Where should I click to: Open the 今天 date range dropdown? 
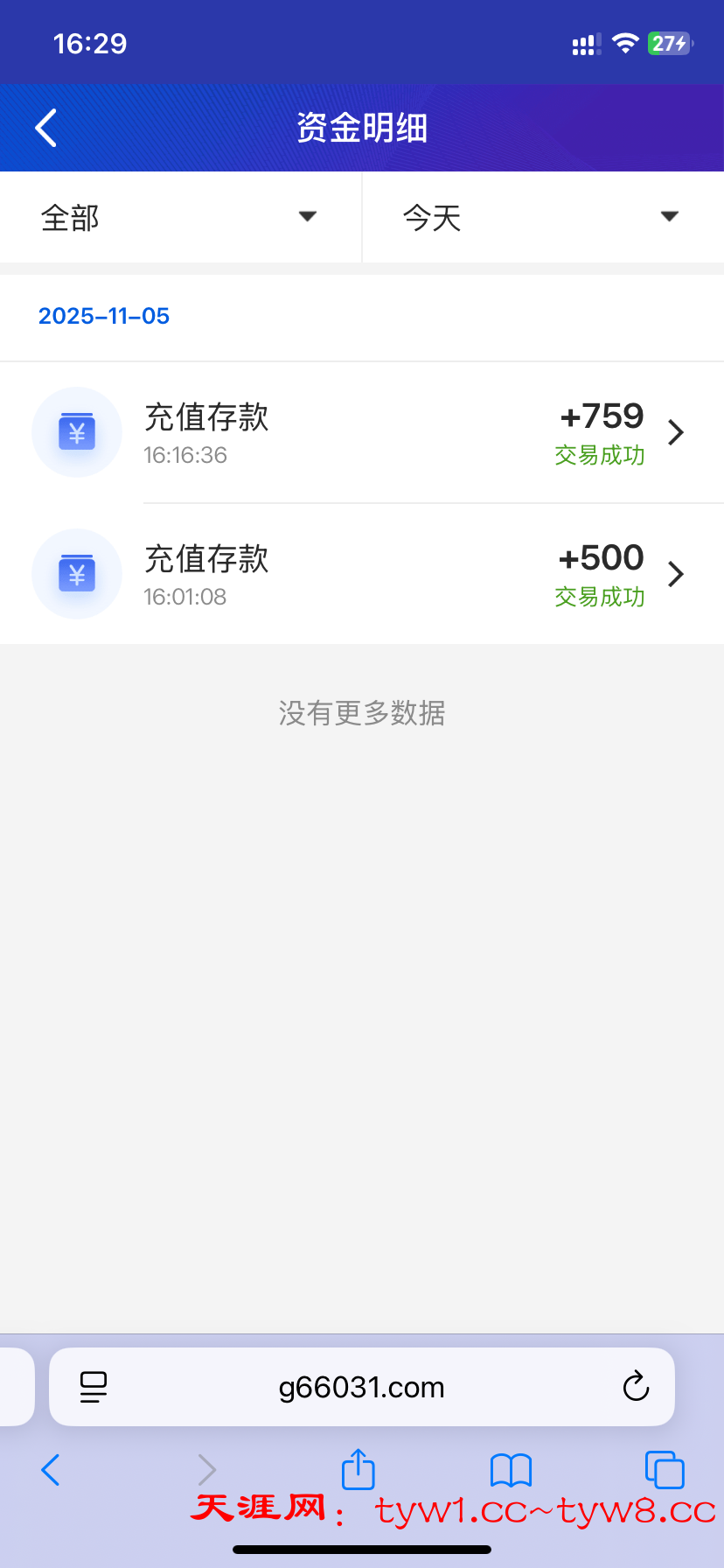tap(542, 217)
